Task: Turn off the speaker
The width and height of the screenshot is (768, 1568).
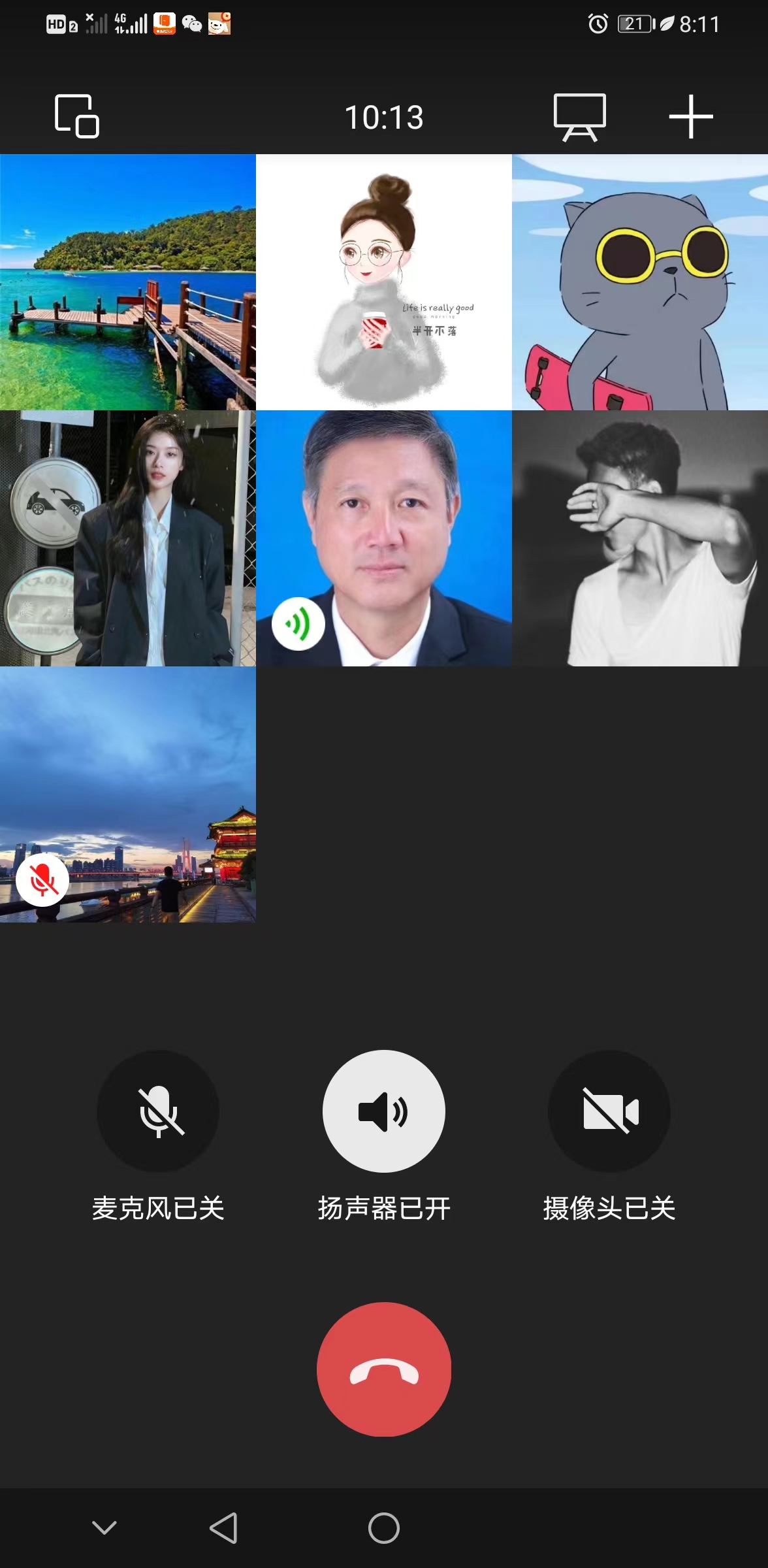Action: [384, 1111]
